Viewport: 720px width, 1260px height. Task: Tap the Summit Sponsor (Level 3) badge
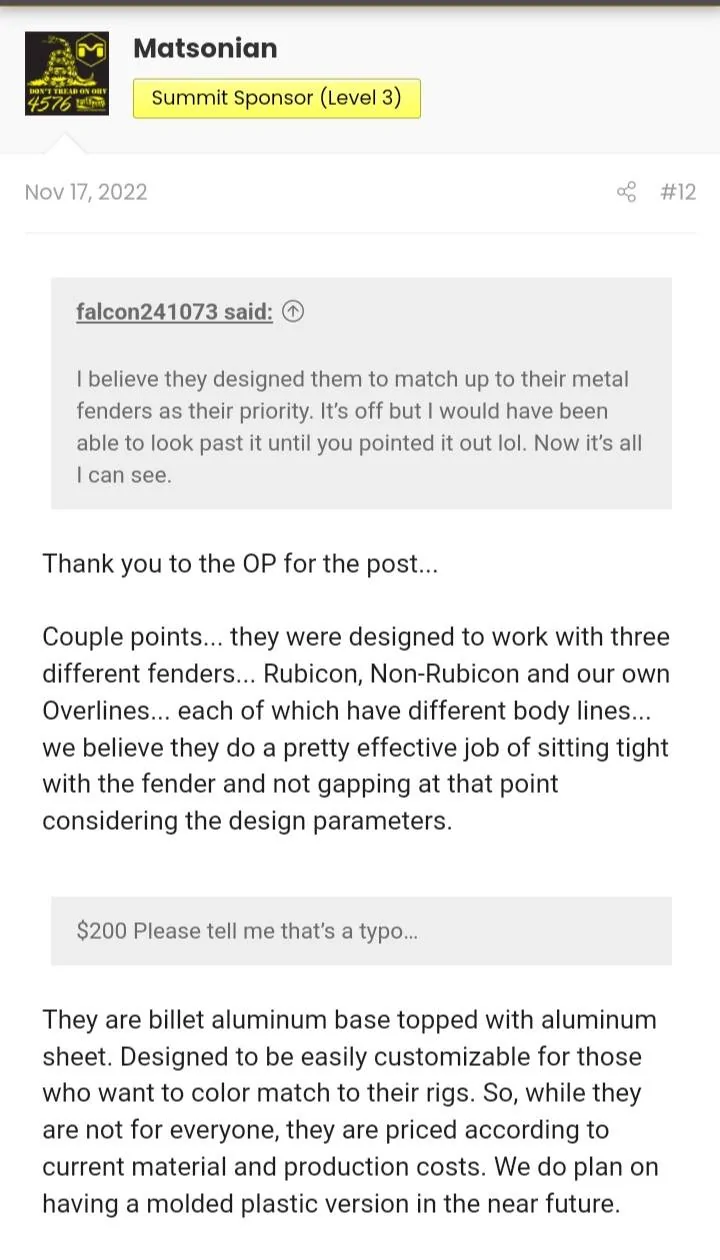coord(276,98)
